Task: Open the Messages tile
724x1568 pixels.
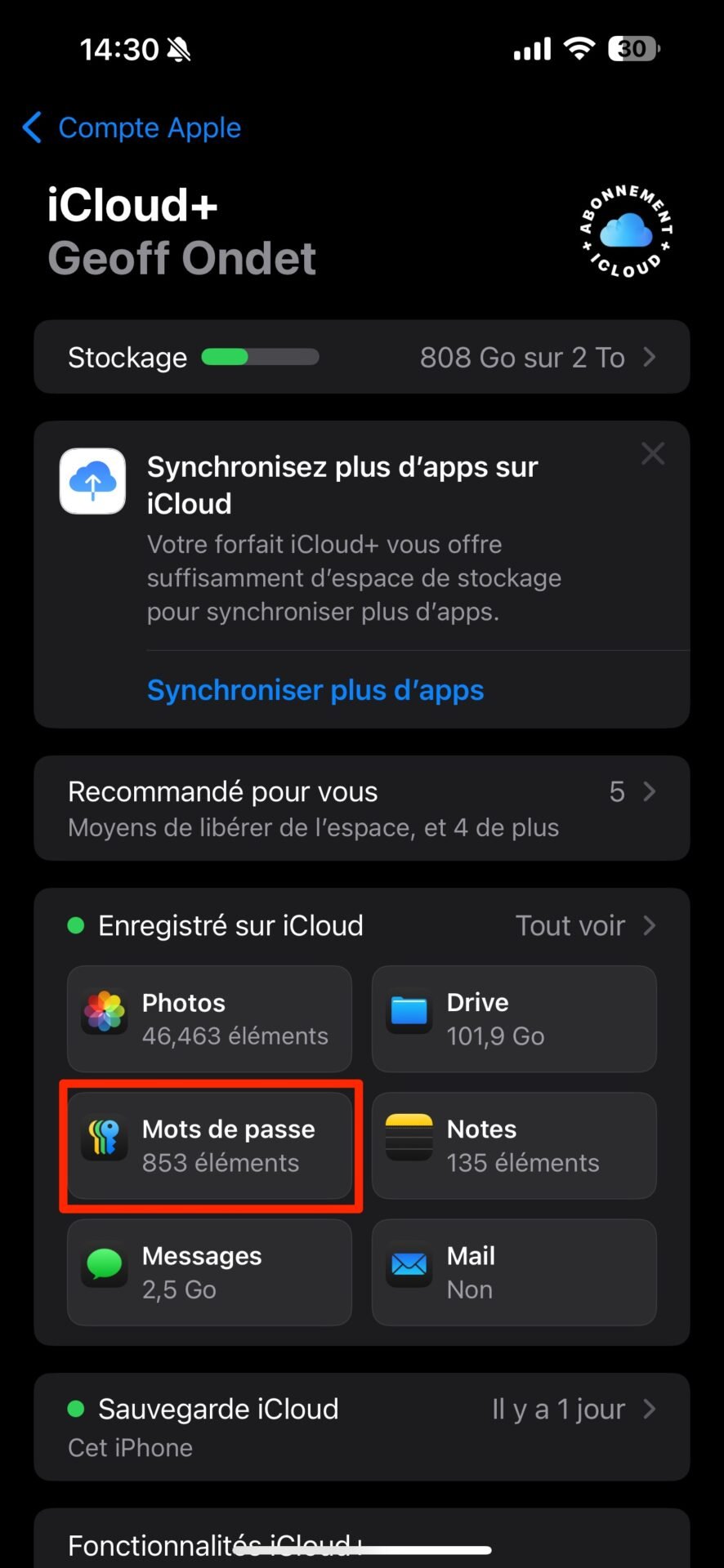Action: [210, 1272]
